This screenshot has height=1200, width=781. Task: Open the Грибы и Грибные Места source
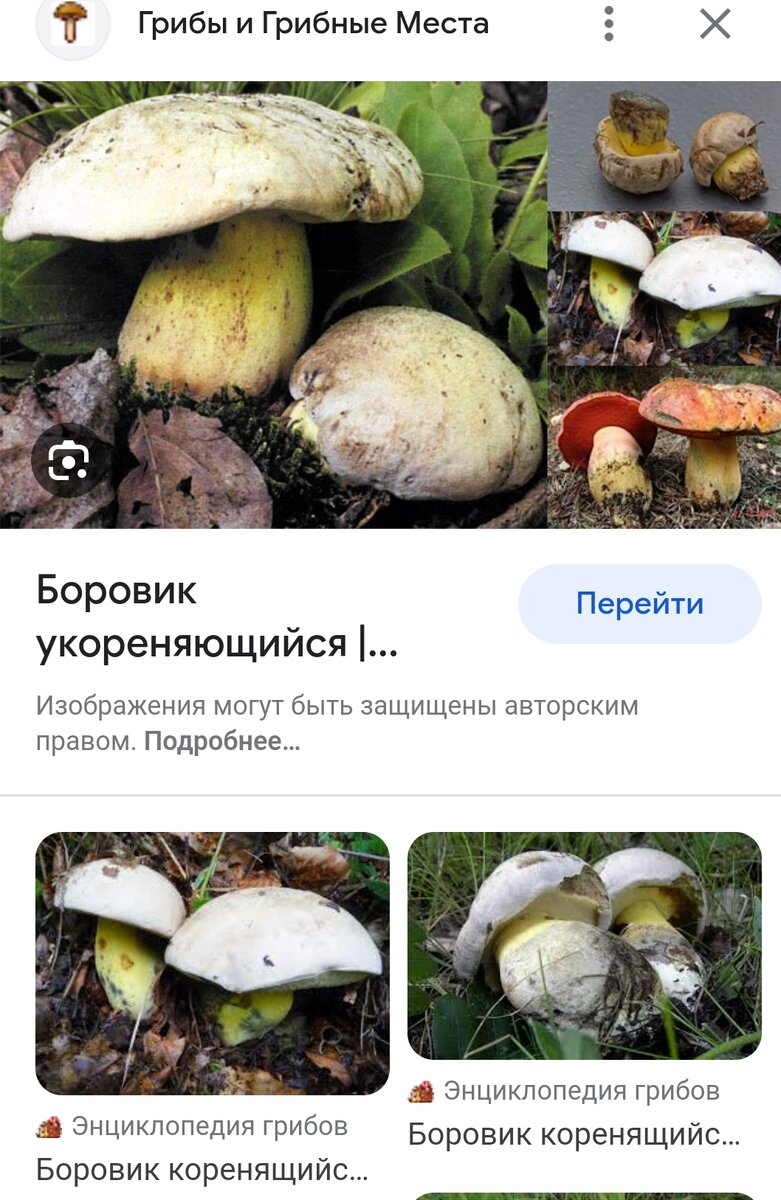pyautogui.click(x=313, y=23)
